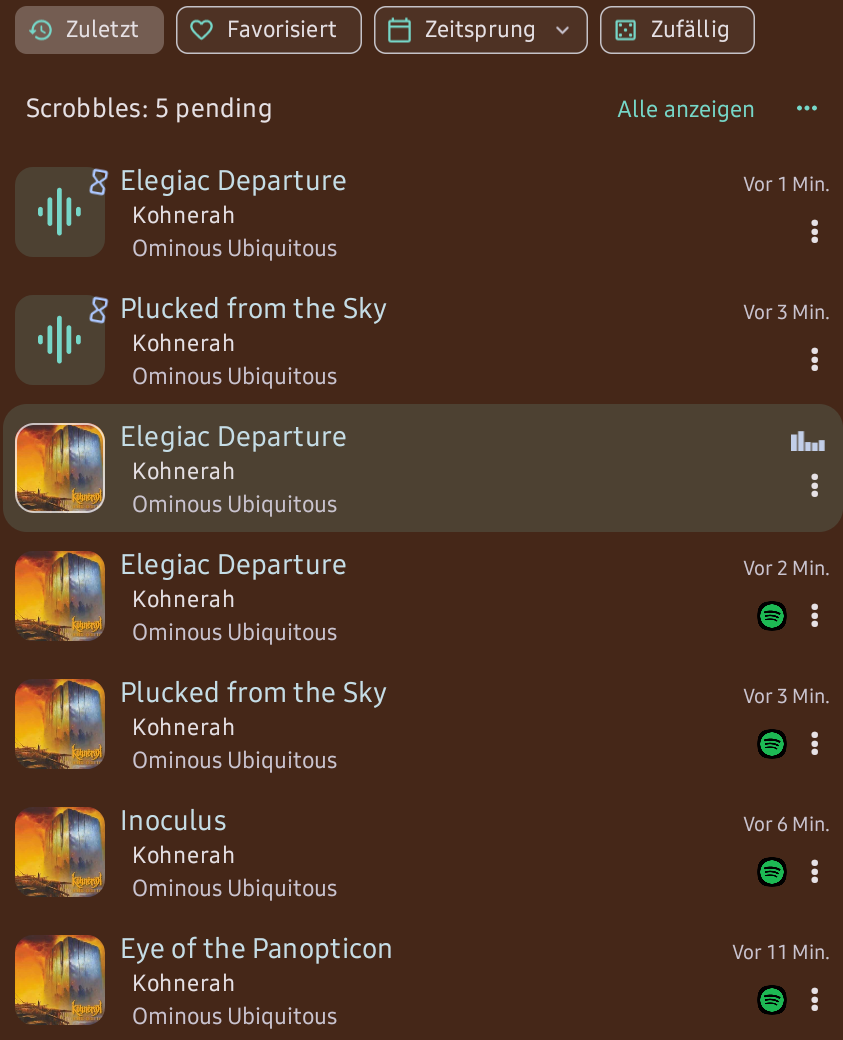Click the Alle anzeigen link
The height and width of the screenshot is (1040, 843).
pyautogui.click(x=685, y=109)
